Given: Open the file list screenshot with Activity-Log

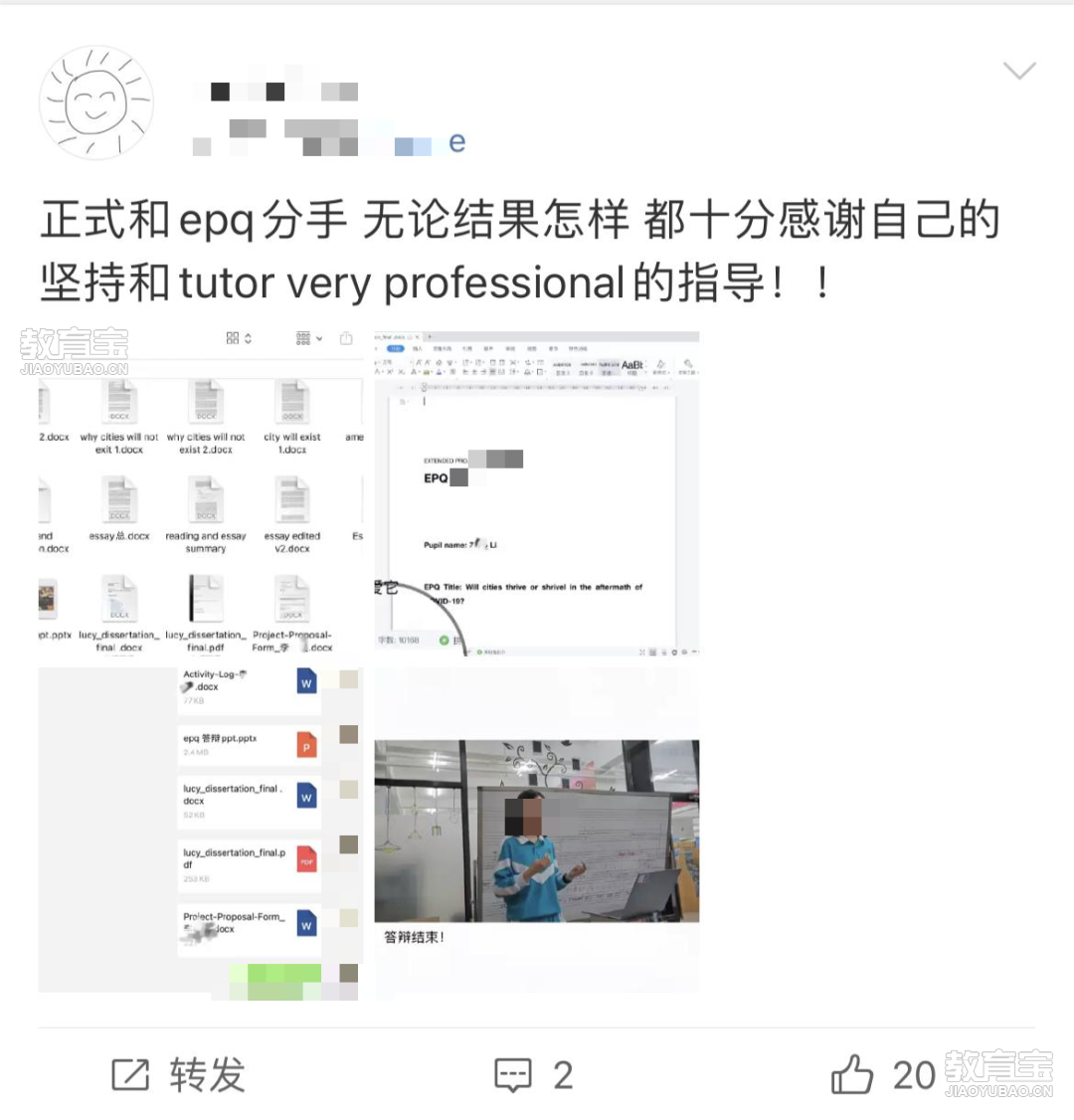Looking at the screenshot, I should point(200,832).
